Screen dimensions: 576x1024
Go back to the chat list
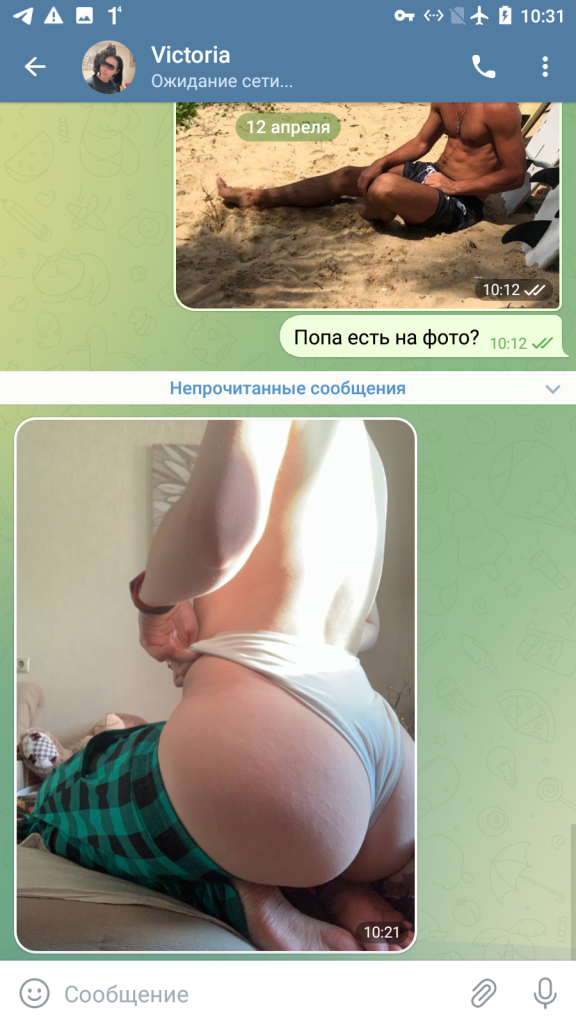(35, 67)
